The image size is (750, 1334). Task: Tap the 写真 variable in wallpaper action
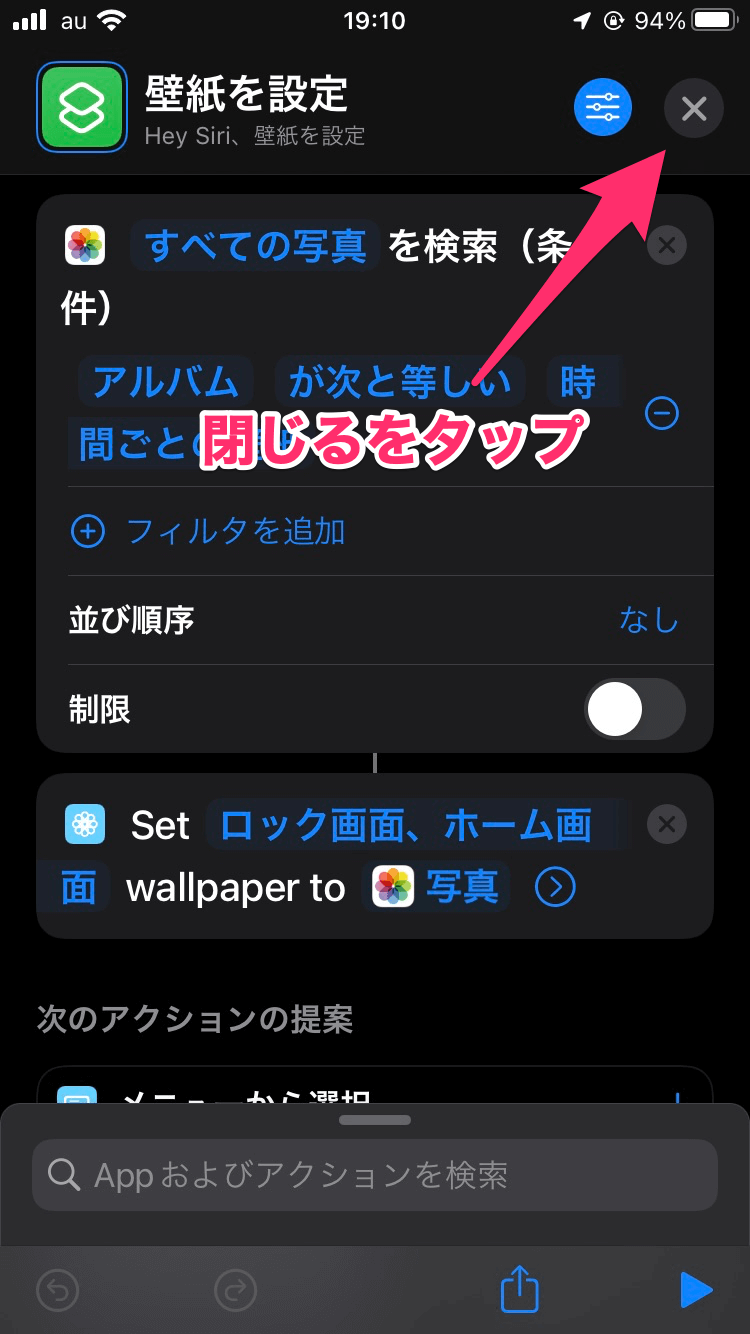[x=437, y=887]
